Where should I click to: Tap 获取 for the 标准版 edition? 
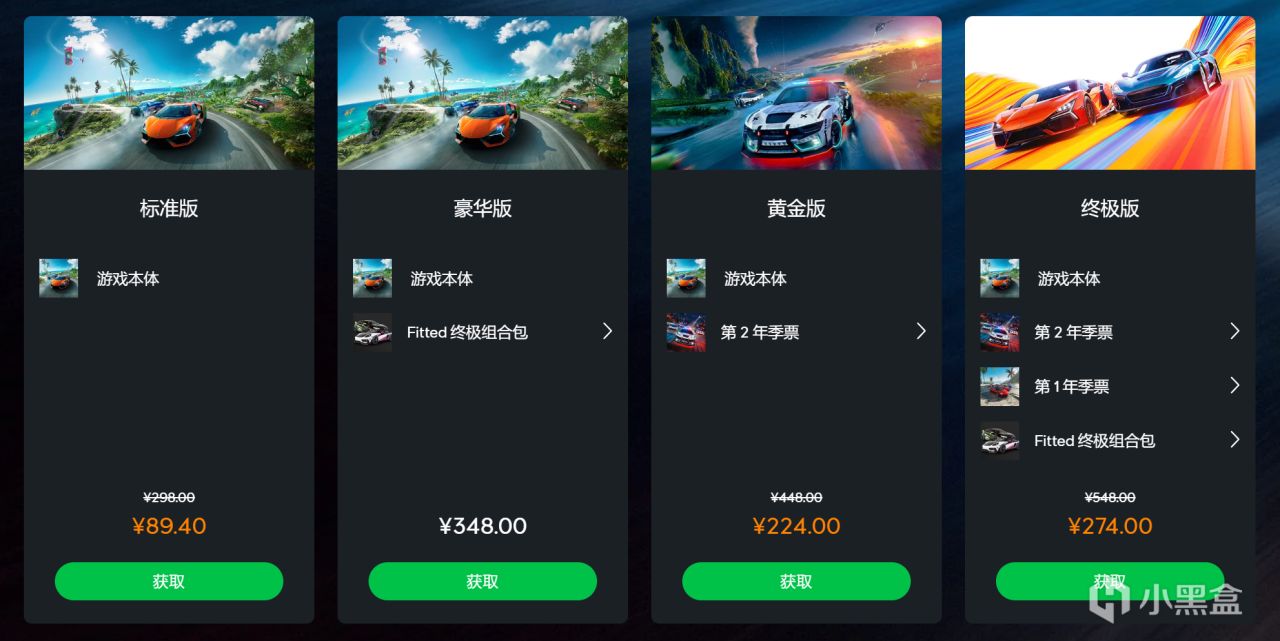[x=169, y=581]
